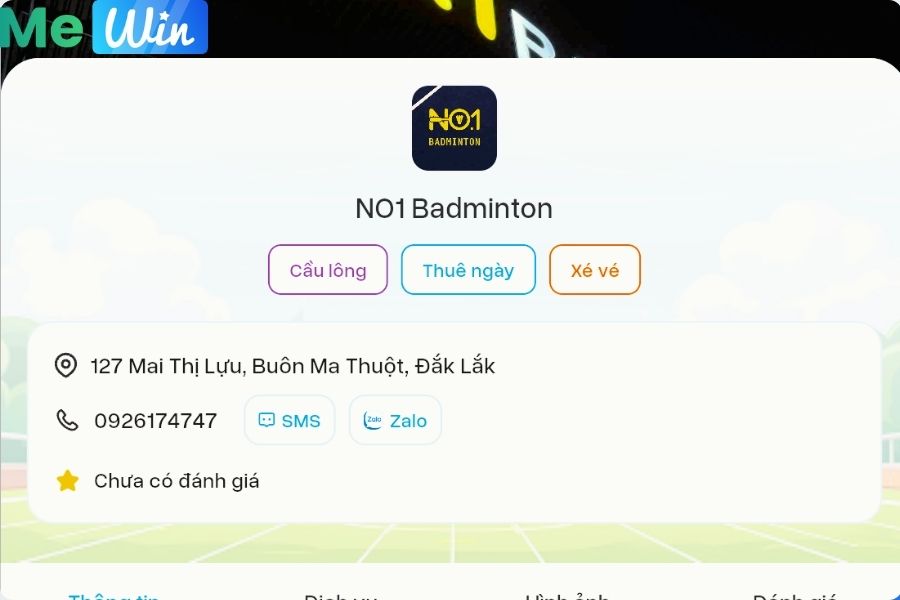Tap the Thuê ngày chip
Screen dimensions: 900x600
click(x=468, y=270)
